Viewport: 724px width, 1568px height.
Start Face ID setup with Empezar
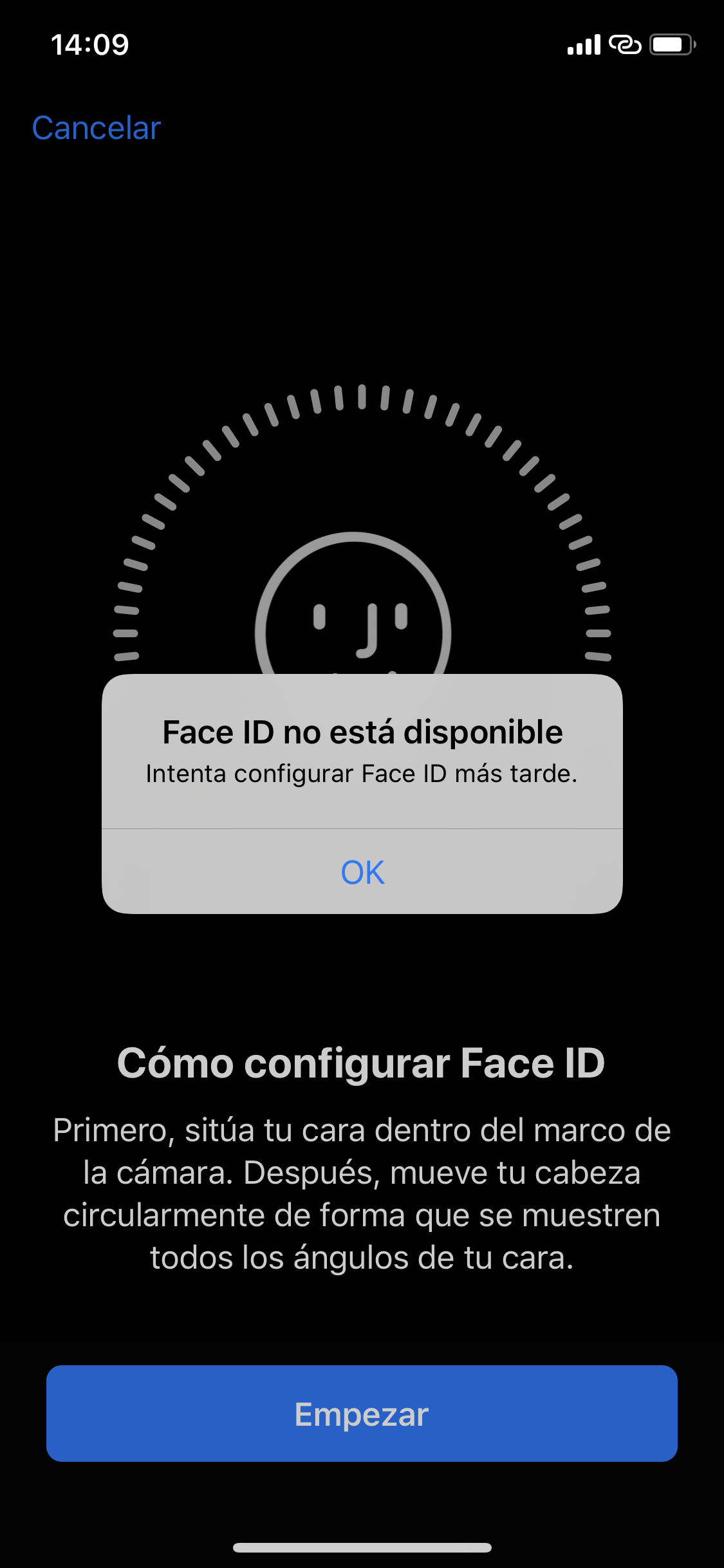[362, 1414]
